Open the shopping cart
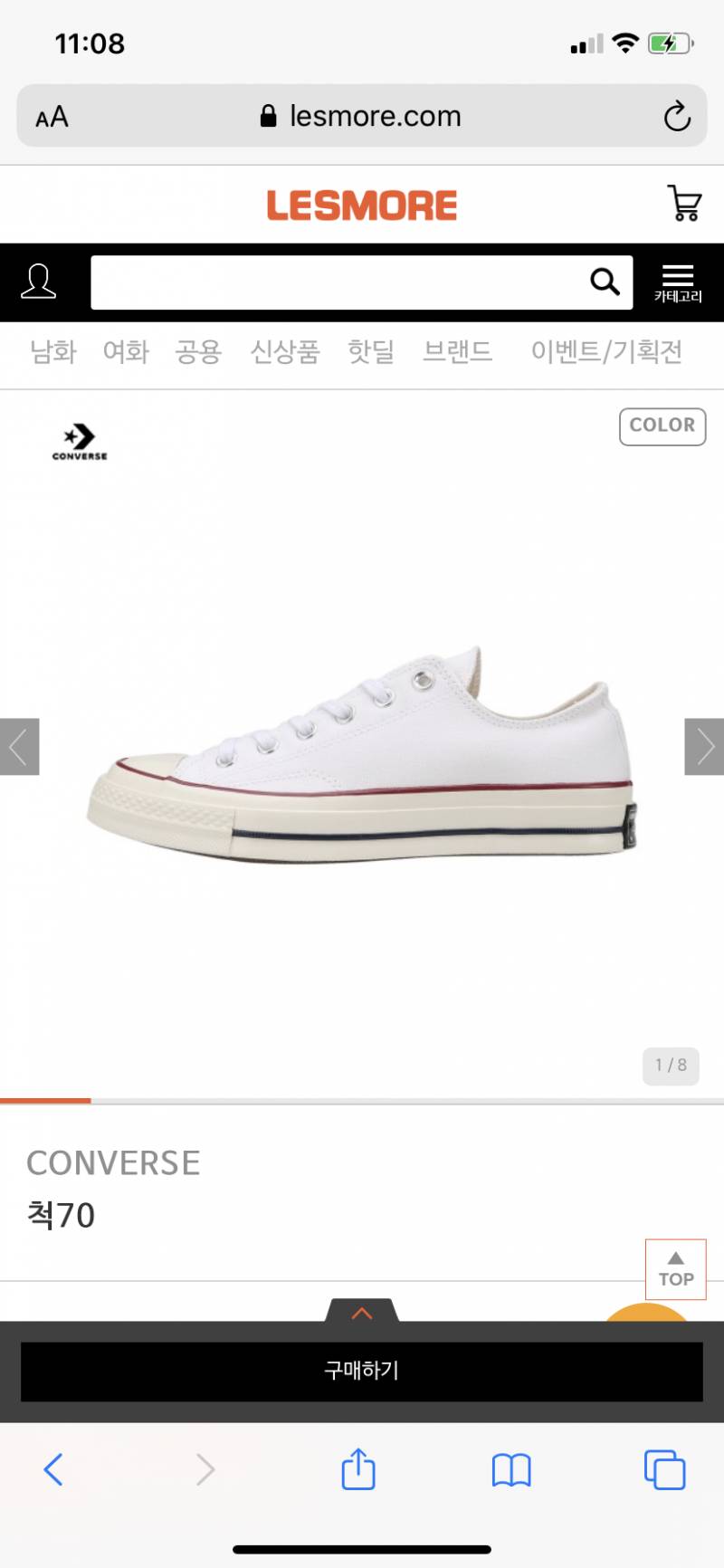Viewport: 724px width, 1568px height. [x=684, y=204]
